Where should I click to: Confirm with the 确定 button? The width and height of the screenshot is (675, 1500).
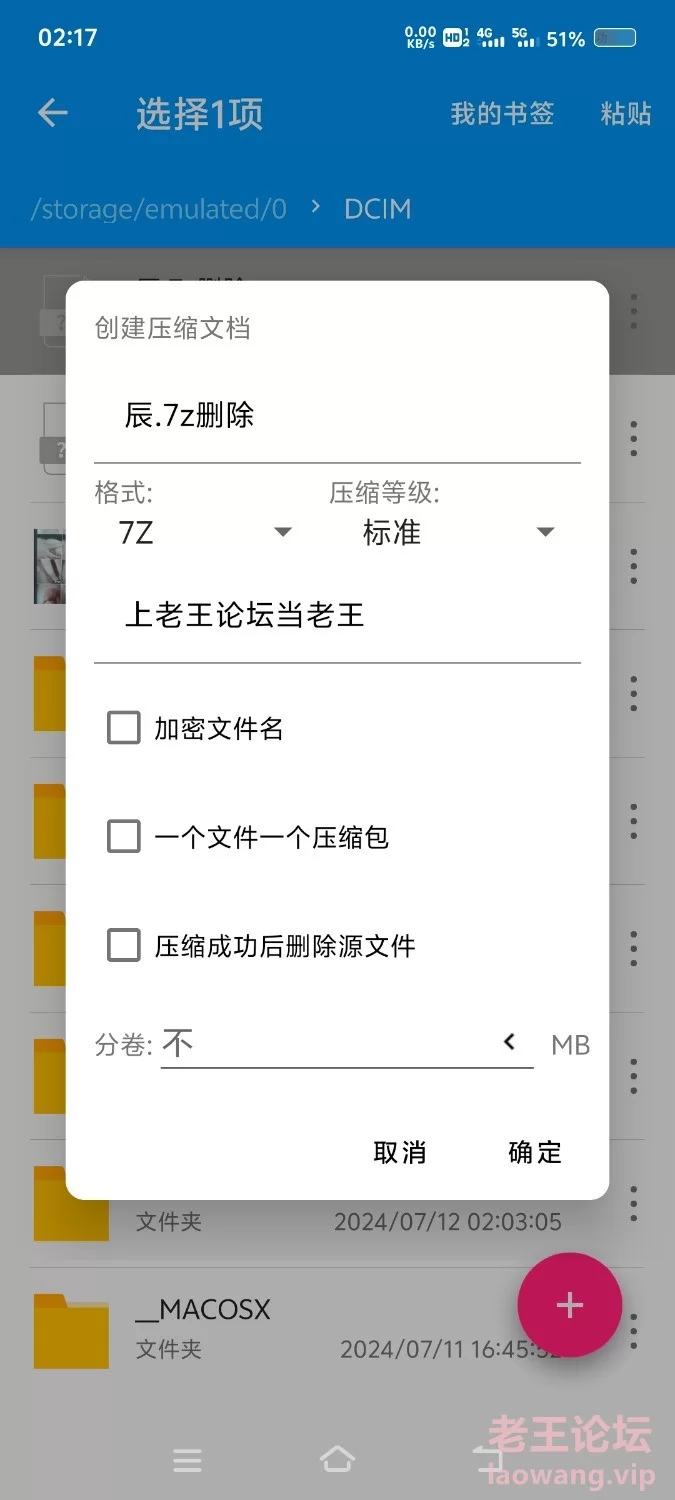535,1152
